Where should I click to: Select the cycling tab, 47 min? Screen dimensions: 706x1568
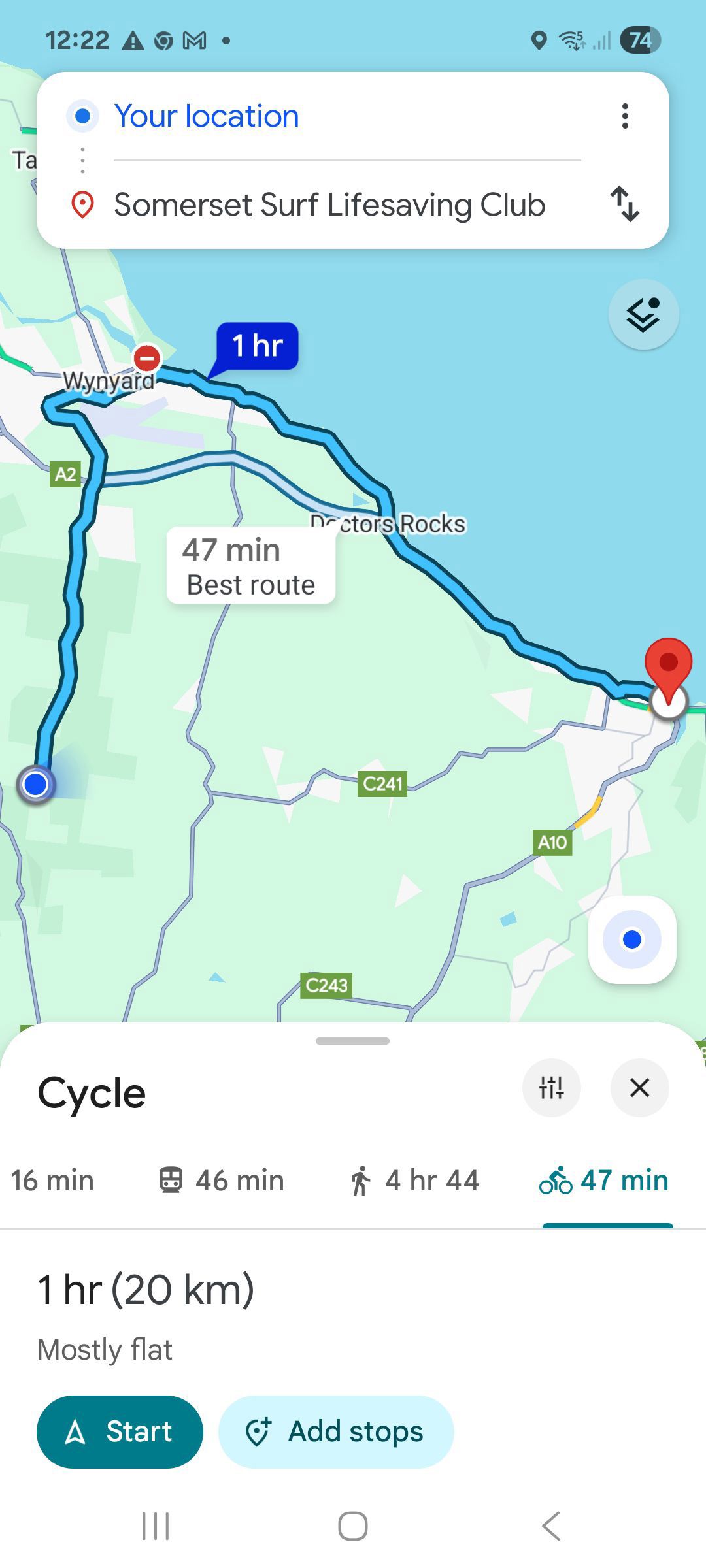click(x=605, y=1181)
